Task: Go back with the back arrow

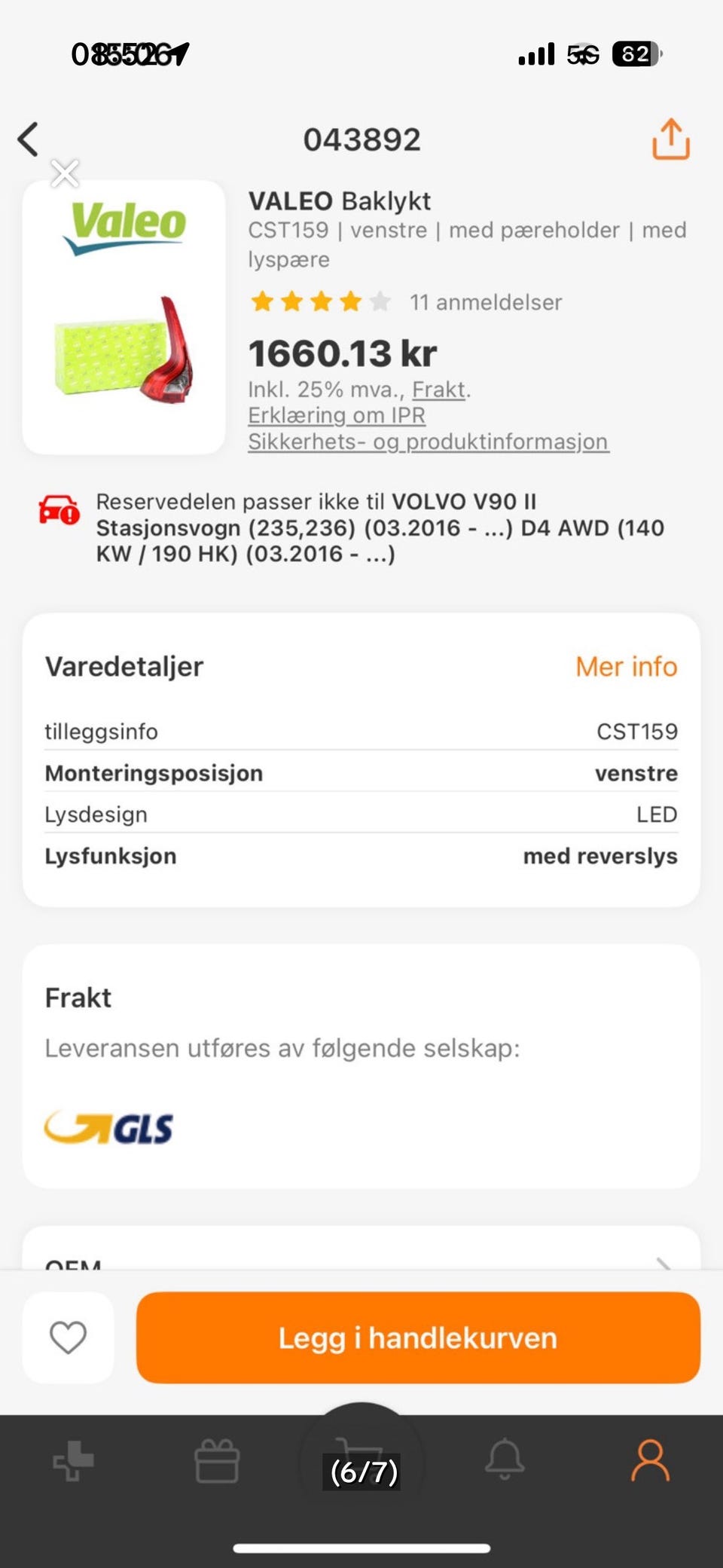Action: point(28,139)
